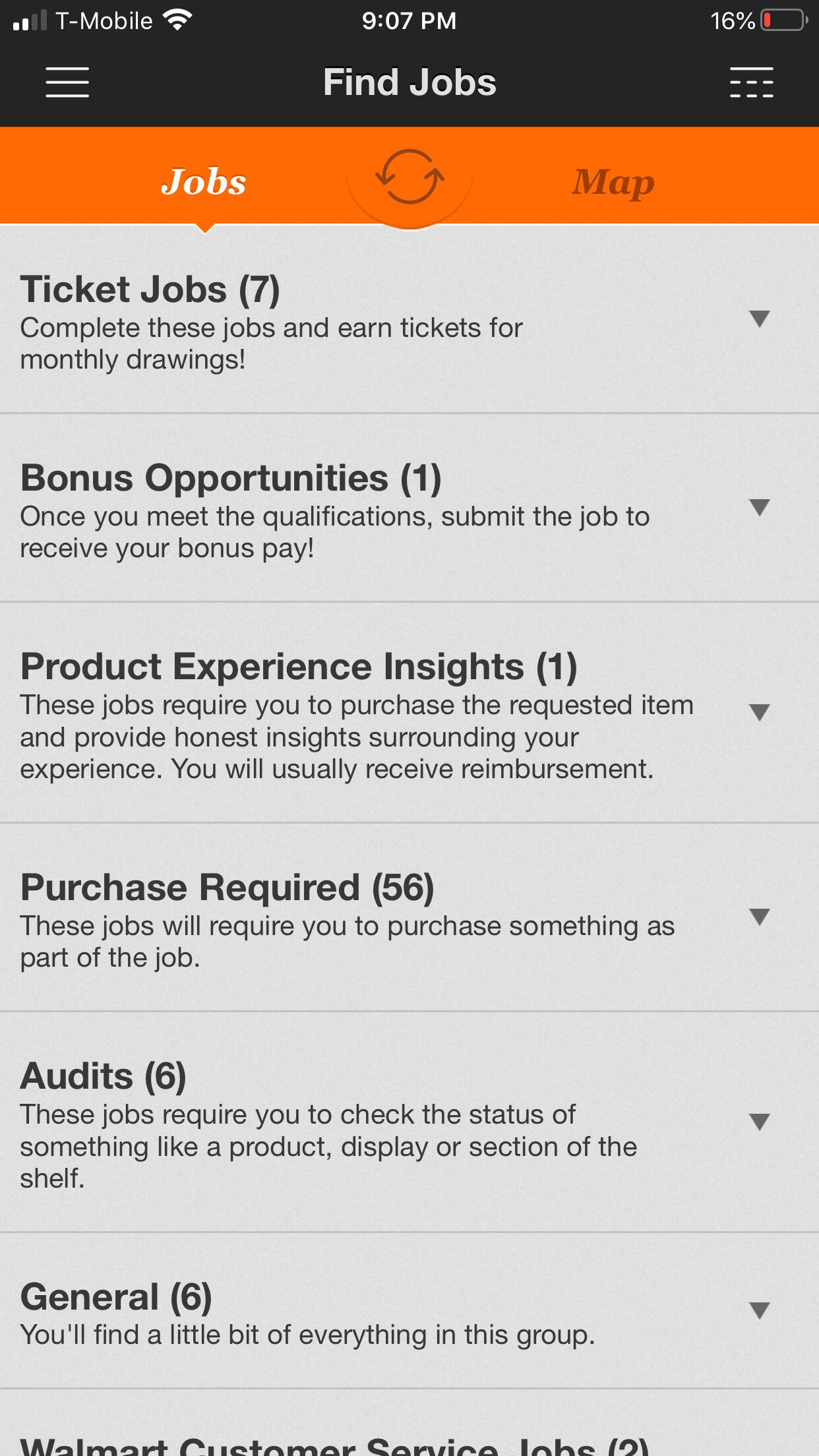
Task: Refresh the job list
Action: pyautogui.click(x=409, y=177)
